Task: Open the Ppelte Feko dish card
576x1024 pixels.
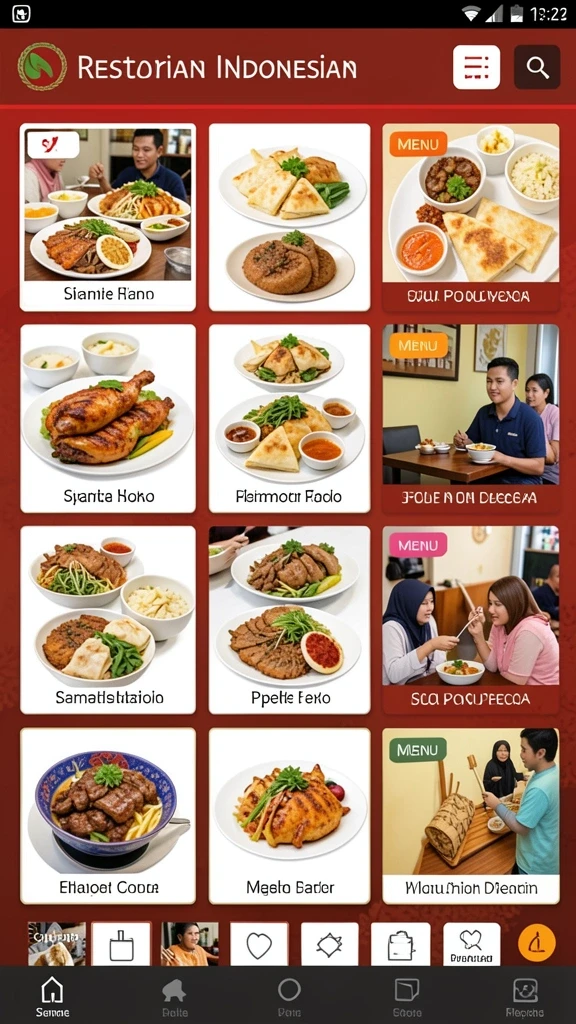Action: [289, 620]
